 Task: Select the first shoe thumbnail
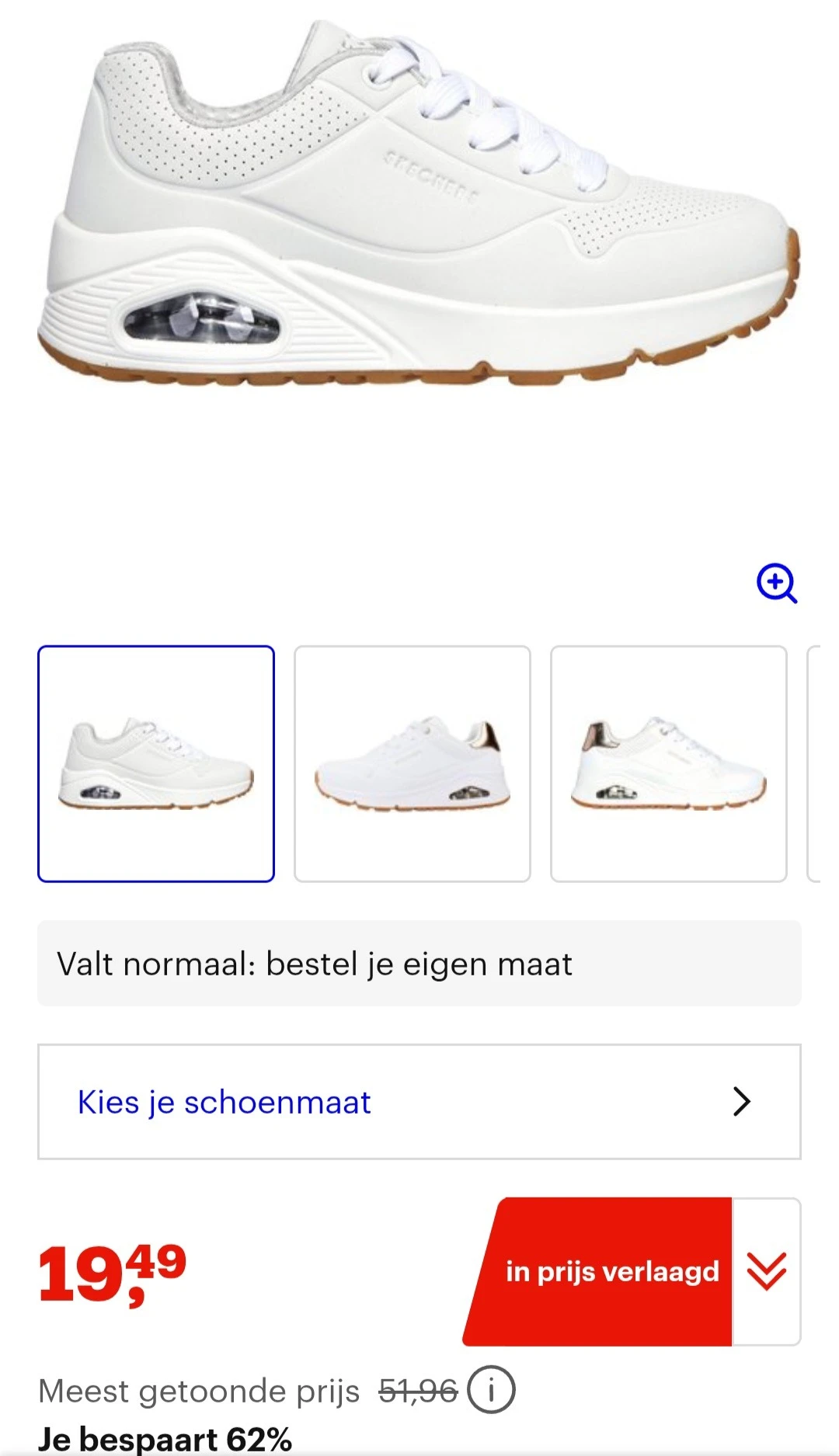[156, 763]
